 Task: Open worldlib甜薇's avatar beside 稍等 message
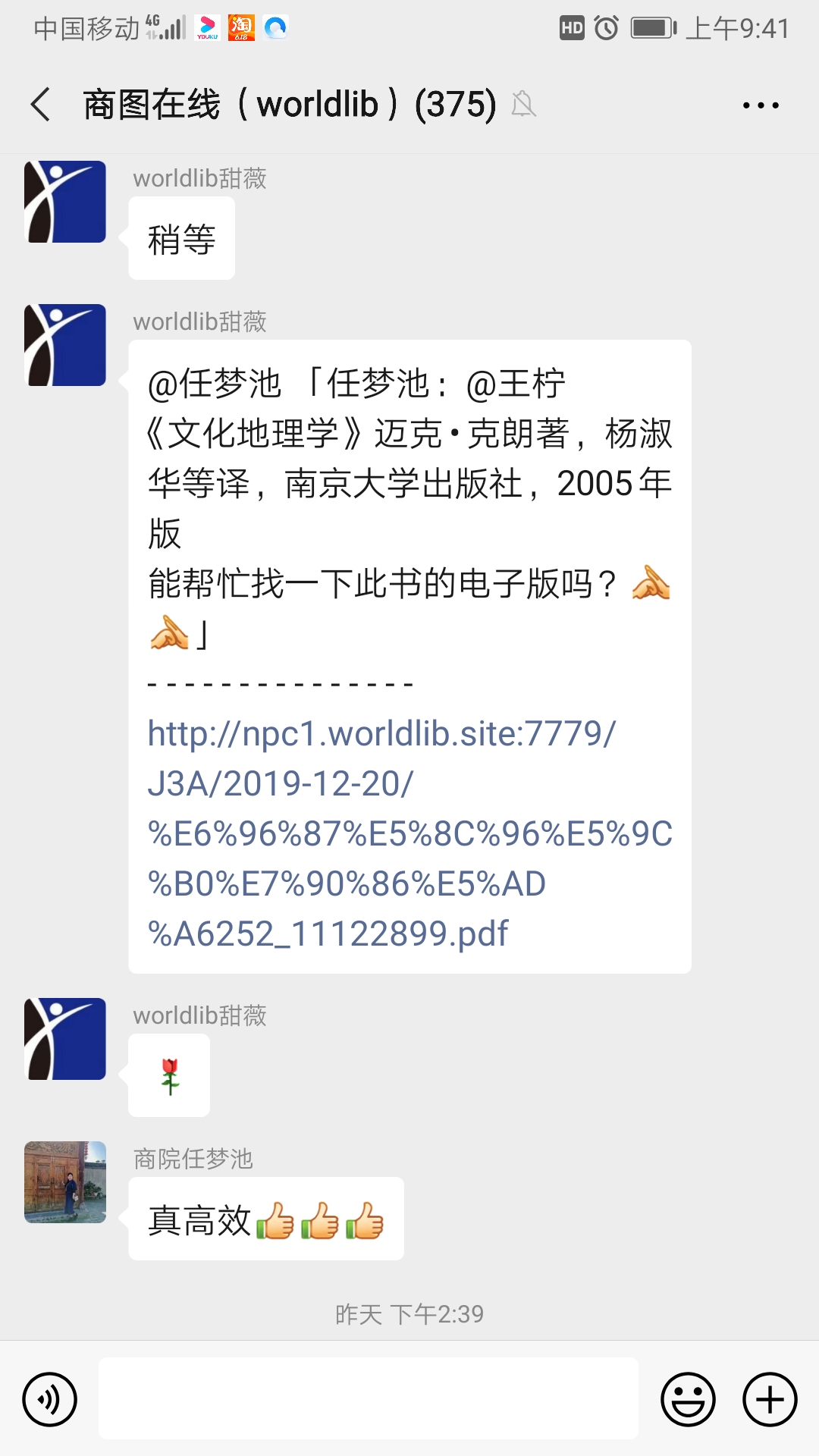point(65,202)
